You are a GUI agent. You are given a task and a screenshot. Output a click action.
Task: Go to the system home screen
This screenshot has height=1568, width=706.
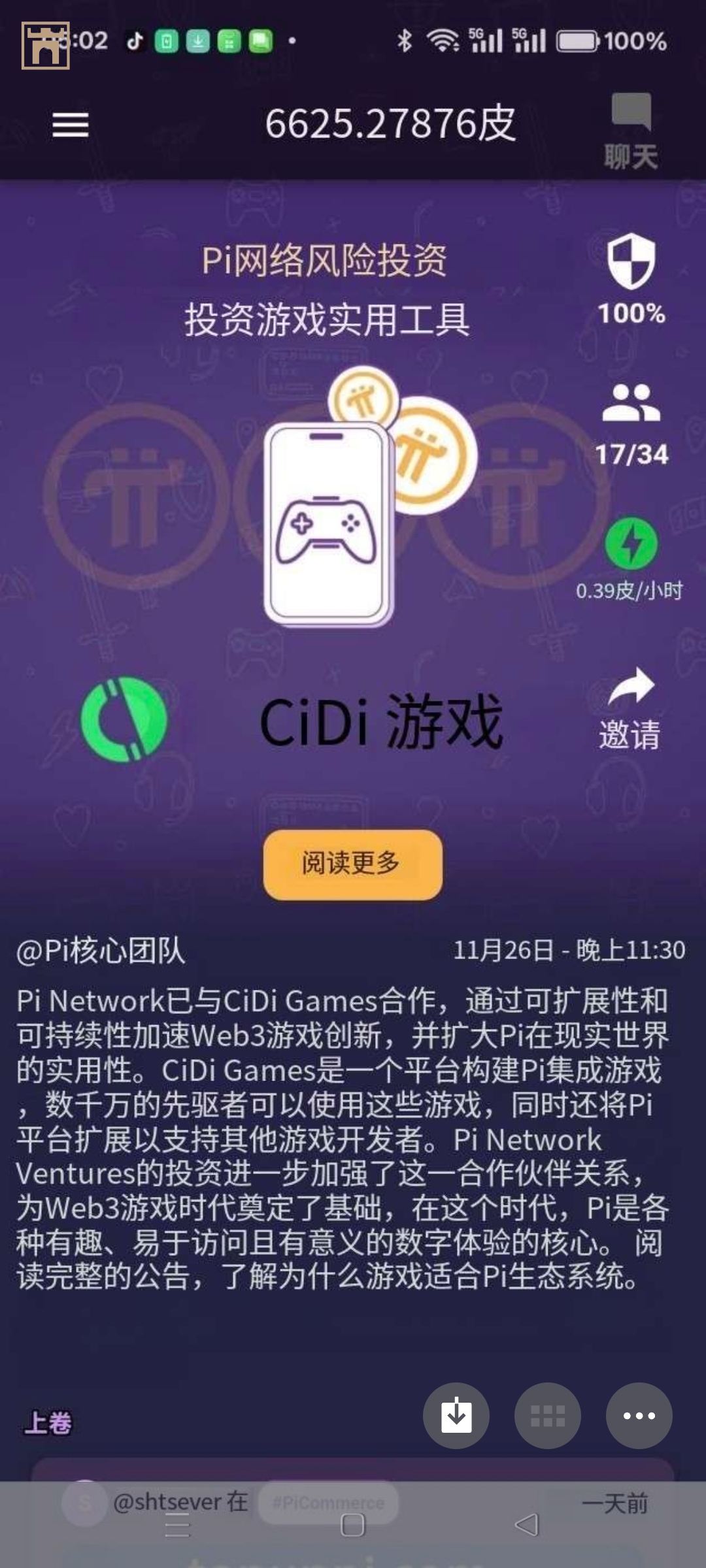click(x=353, y=1525)
